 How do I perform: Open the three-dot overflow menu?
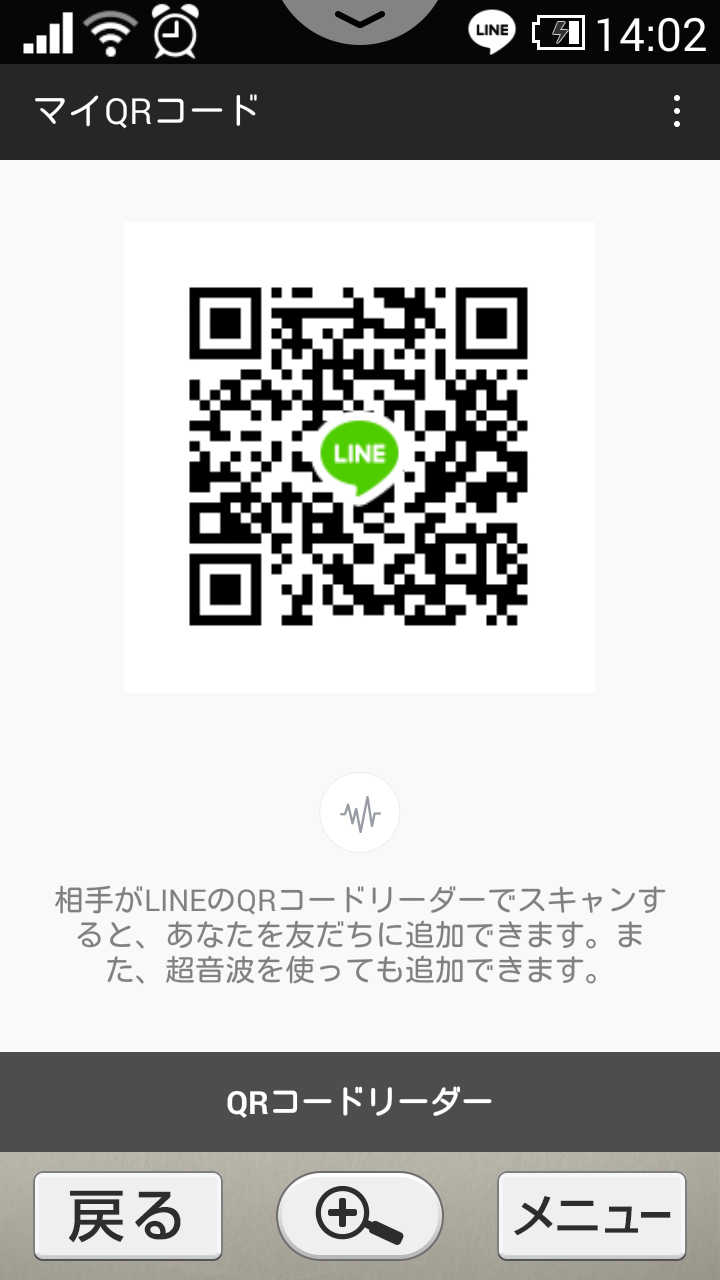coord(677,111)
